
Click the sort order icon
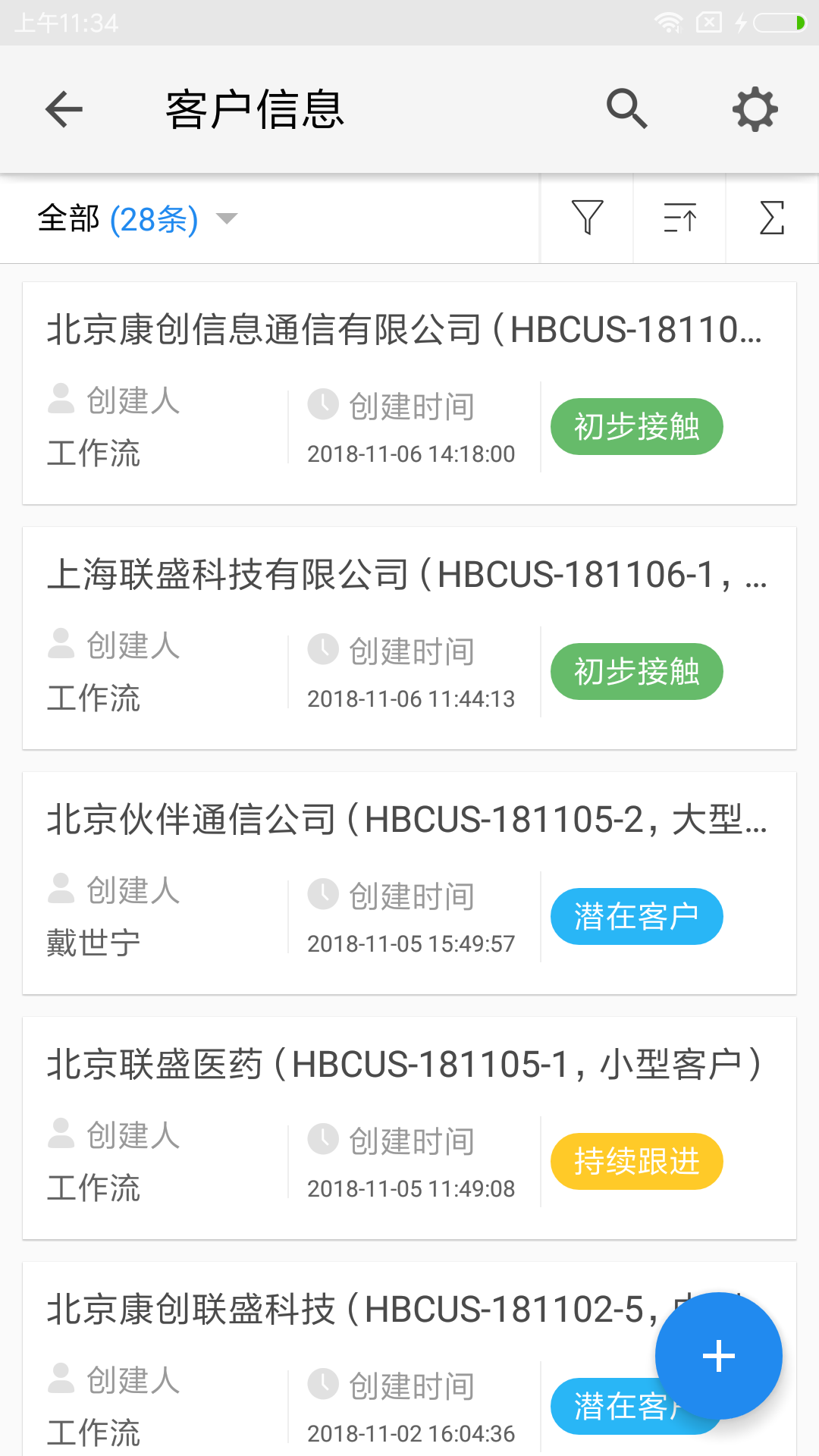tap(679, 218)
